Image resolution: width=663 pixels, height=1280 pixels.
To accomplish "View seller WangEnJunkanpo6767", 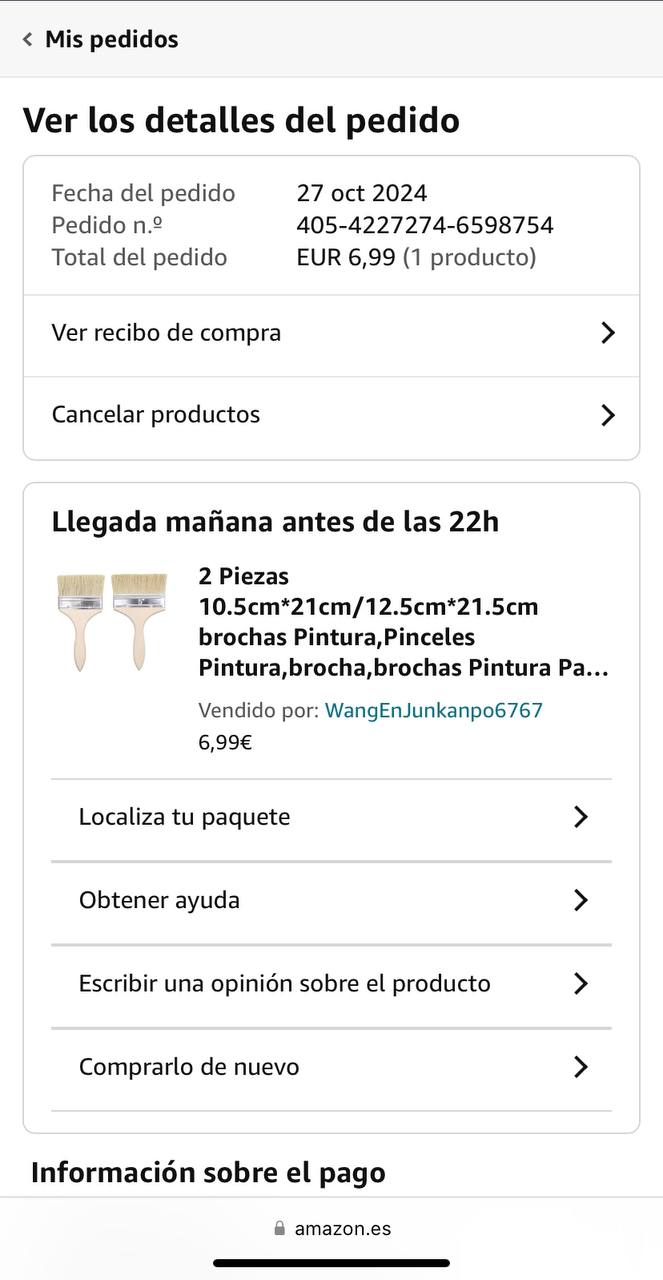I will 433,711.
